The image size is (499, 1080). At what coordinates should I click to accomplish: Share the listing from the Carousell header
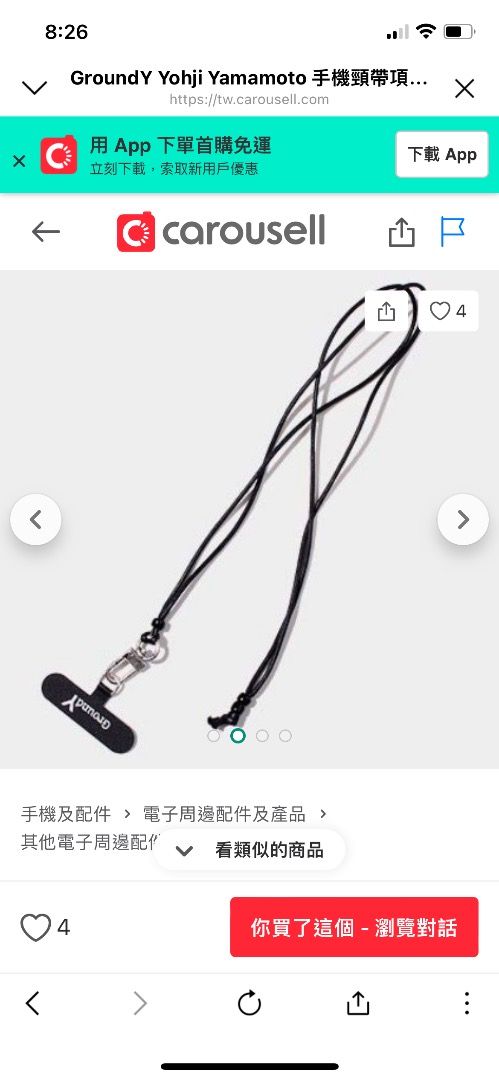(x=401, y=232)
